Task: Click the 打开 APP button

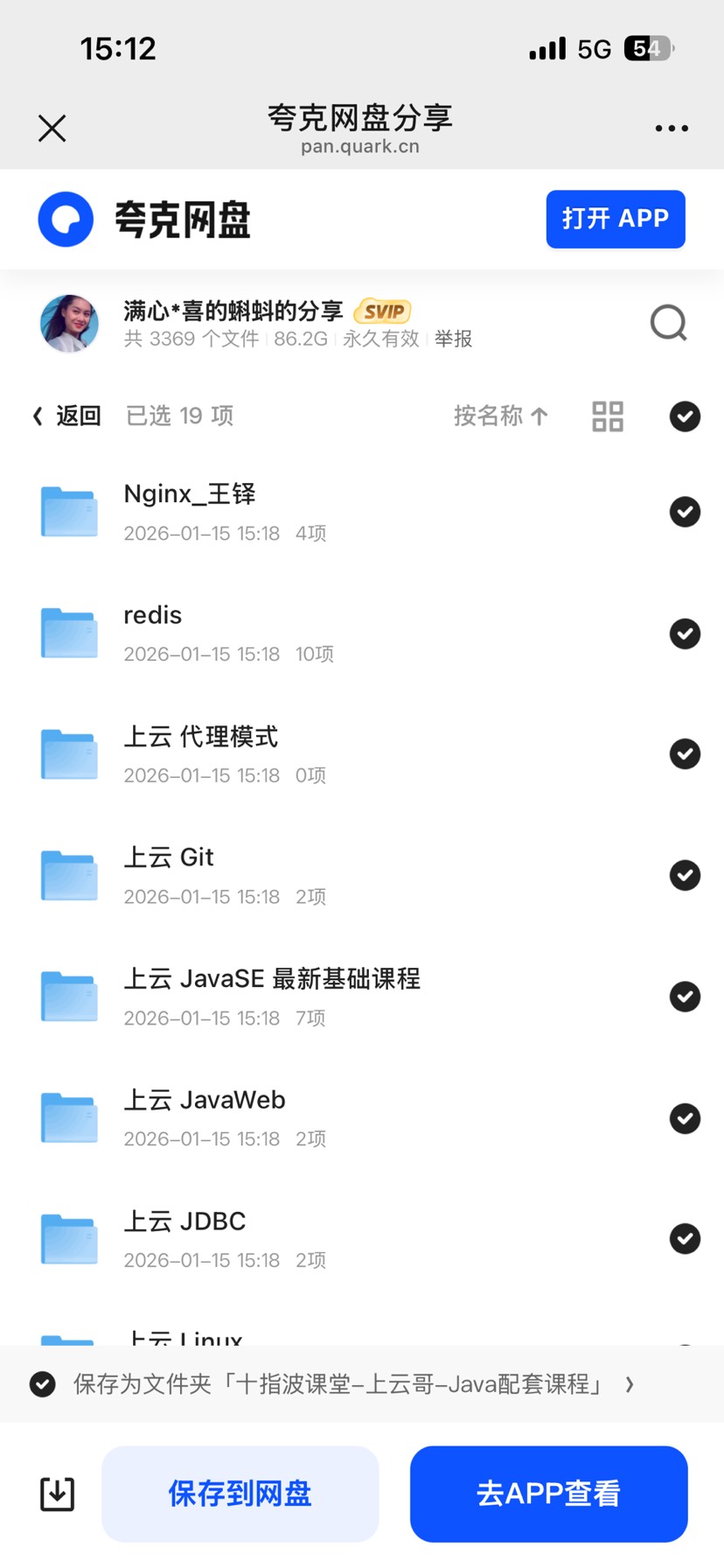Action: [616, 219]
